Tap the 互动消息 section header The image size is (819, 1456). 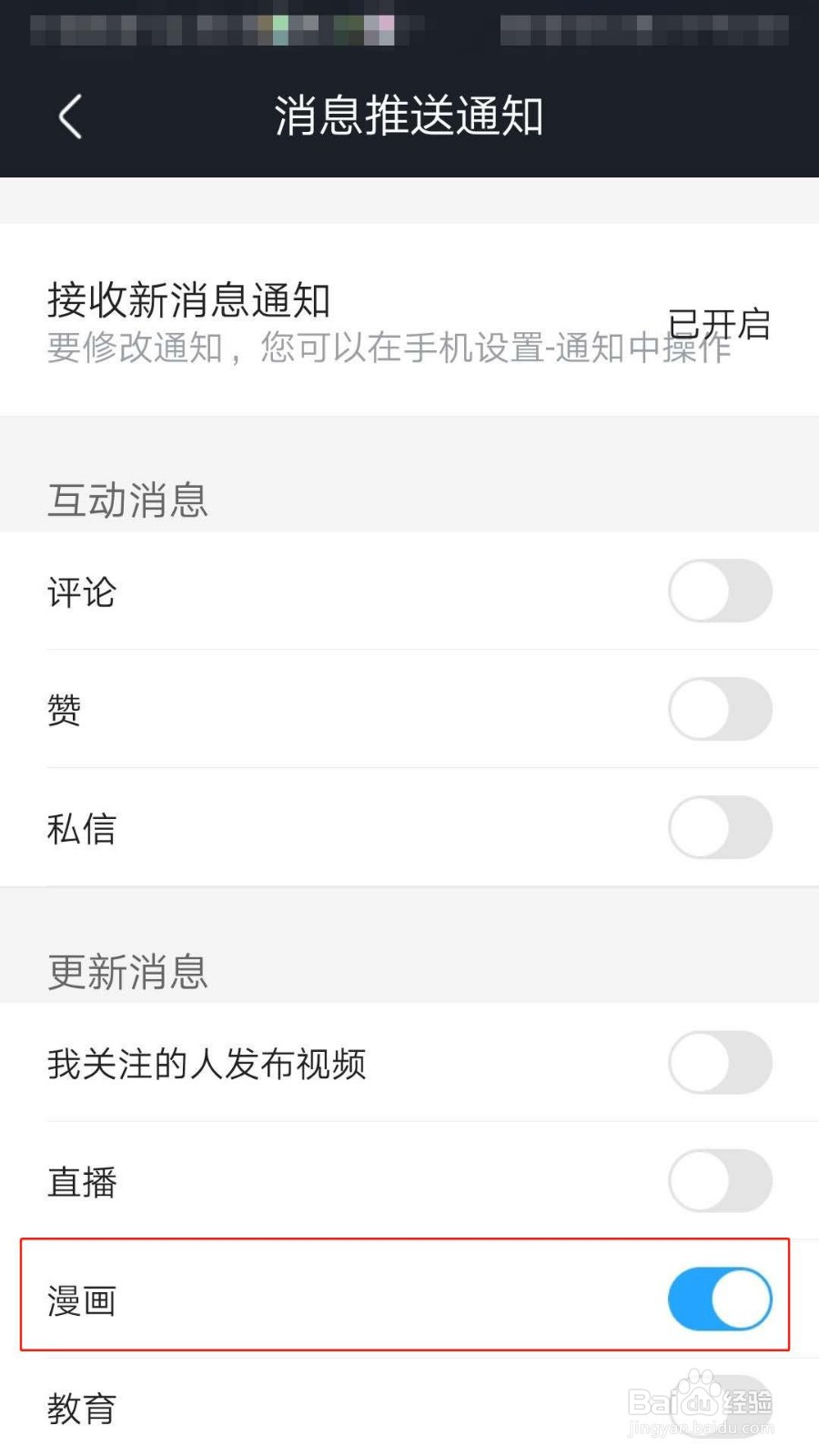point(127,499)
